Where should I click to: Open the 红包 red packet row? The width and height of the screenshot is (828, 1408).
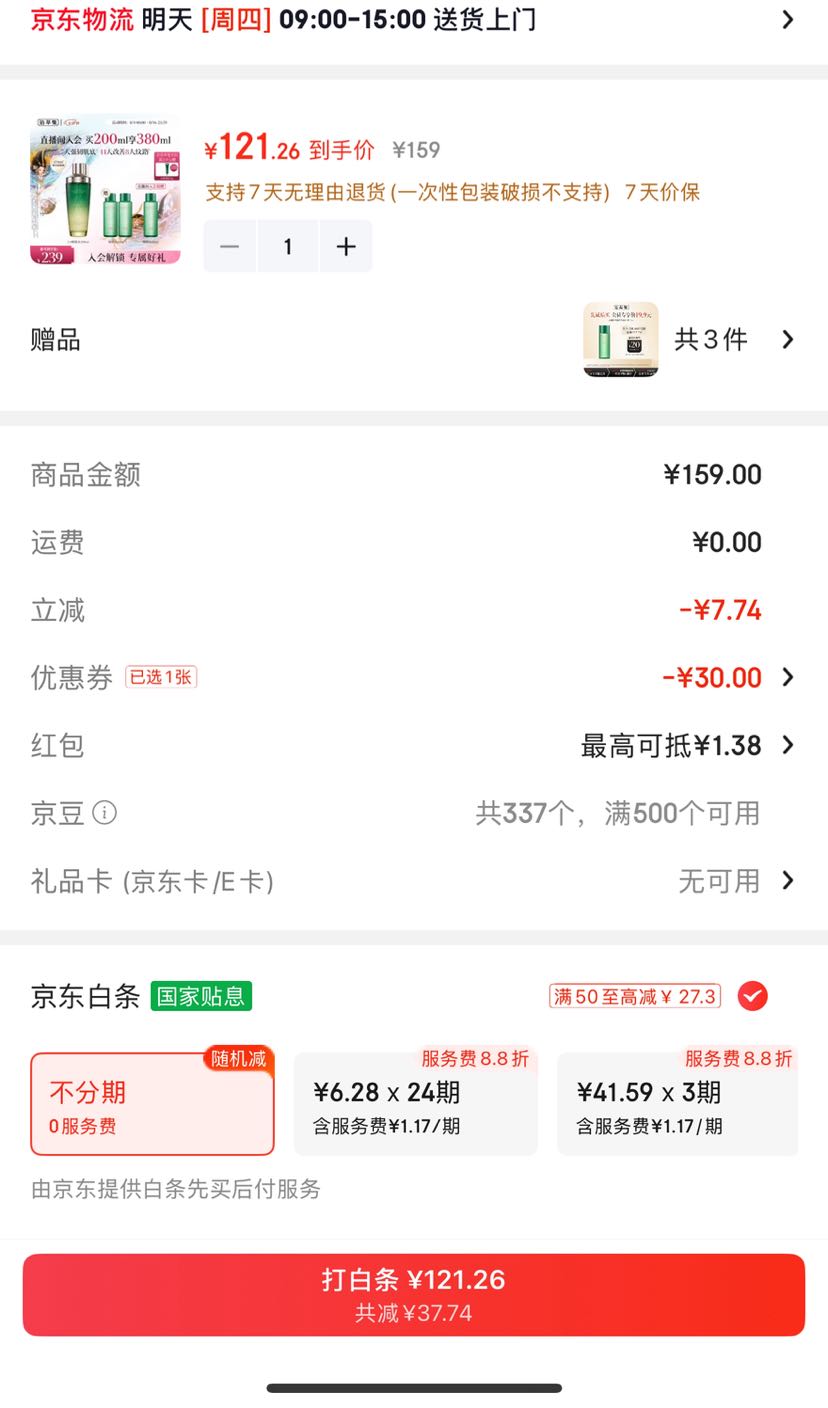coord(414,745)
